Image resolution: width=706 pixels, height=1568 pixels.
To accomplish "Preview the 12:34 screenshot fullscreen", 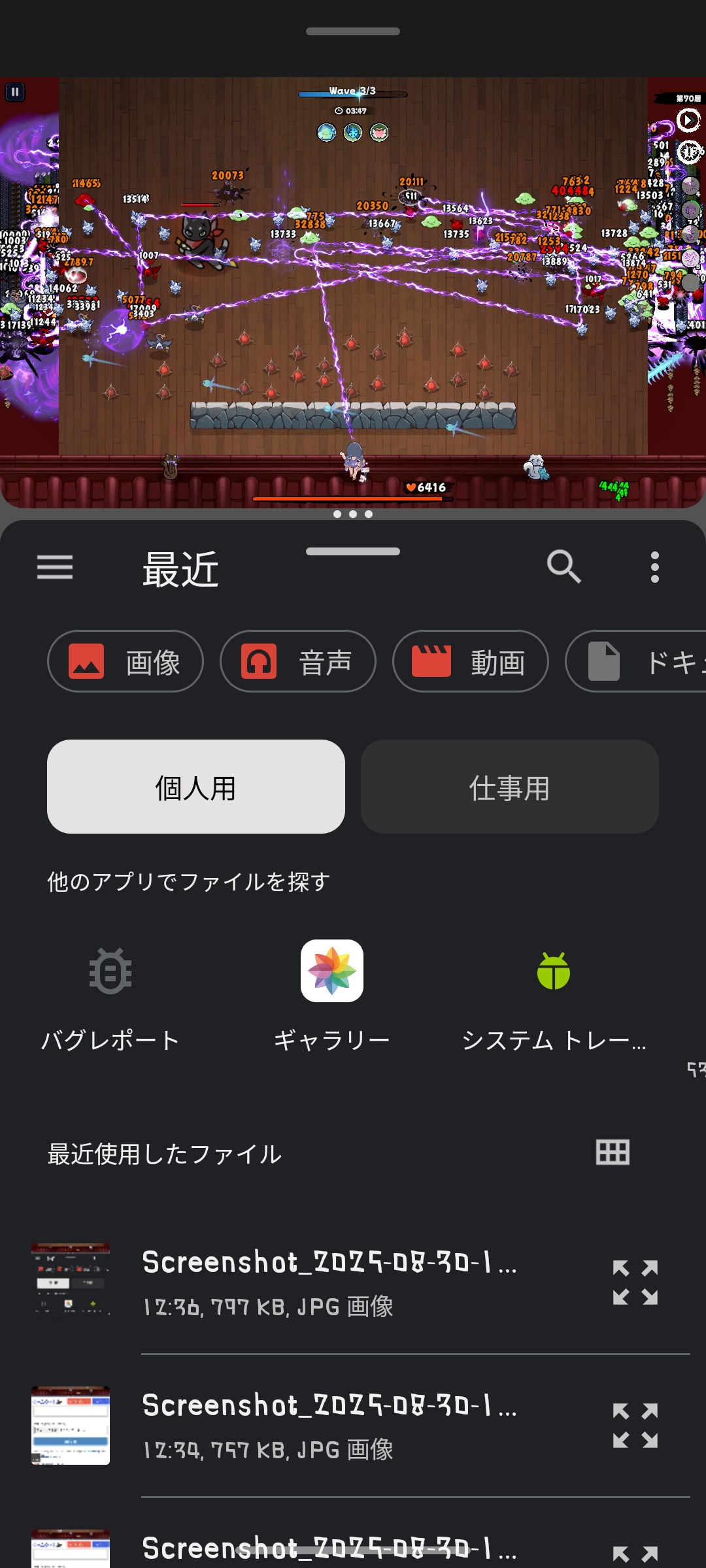I will pyautogui.click(x=635, y=1426).
